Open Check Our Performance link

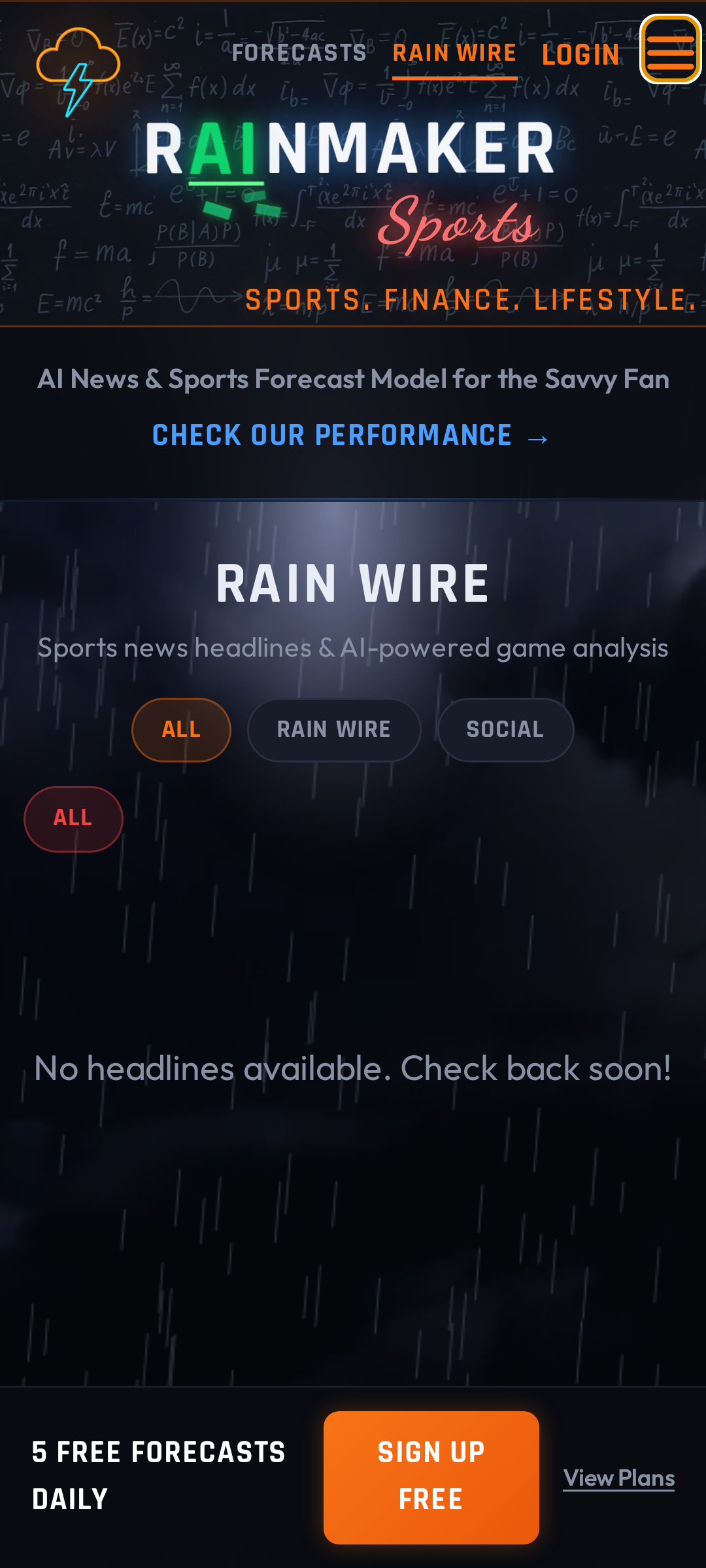[x=350, y=436]
